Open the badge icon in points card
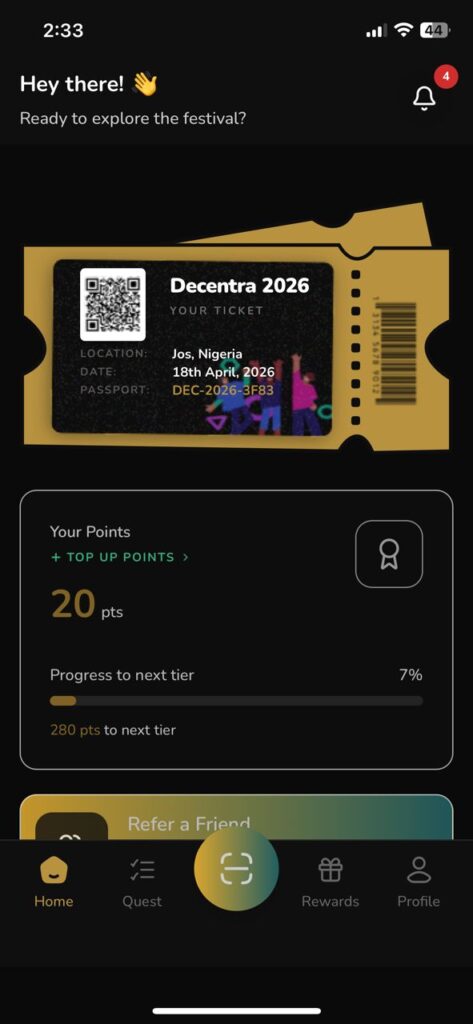This screenshot has height=1024, width=473. pos(389,554)
